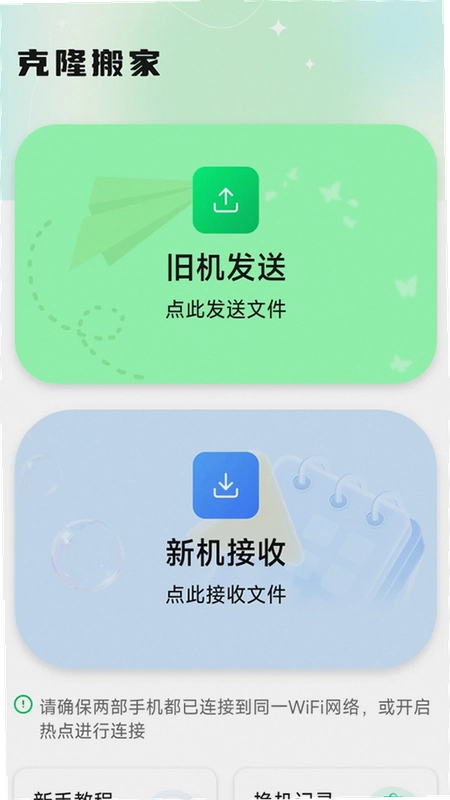Open the 新手教程 card
This screenshot has height=800, width=450.
pyautogui.click(x=115, y=784)
